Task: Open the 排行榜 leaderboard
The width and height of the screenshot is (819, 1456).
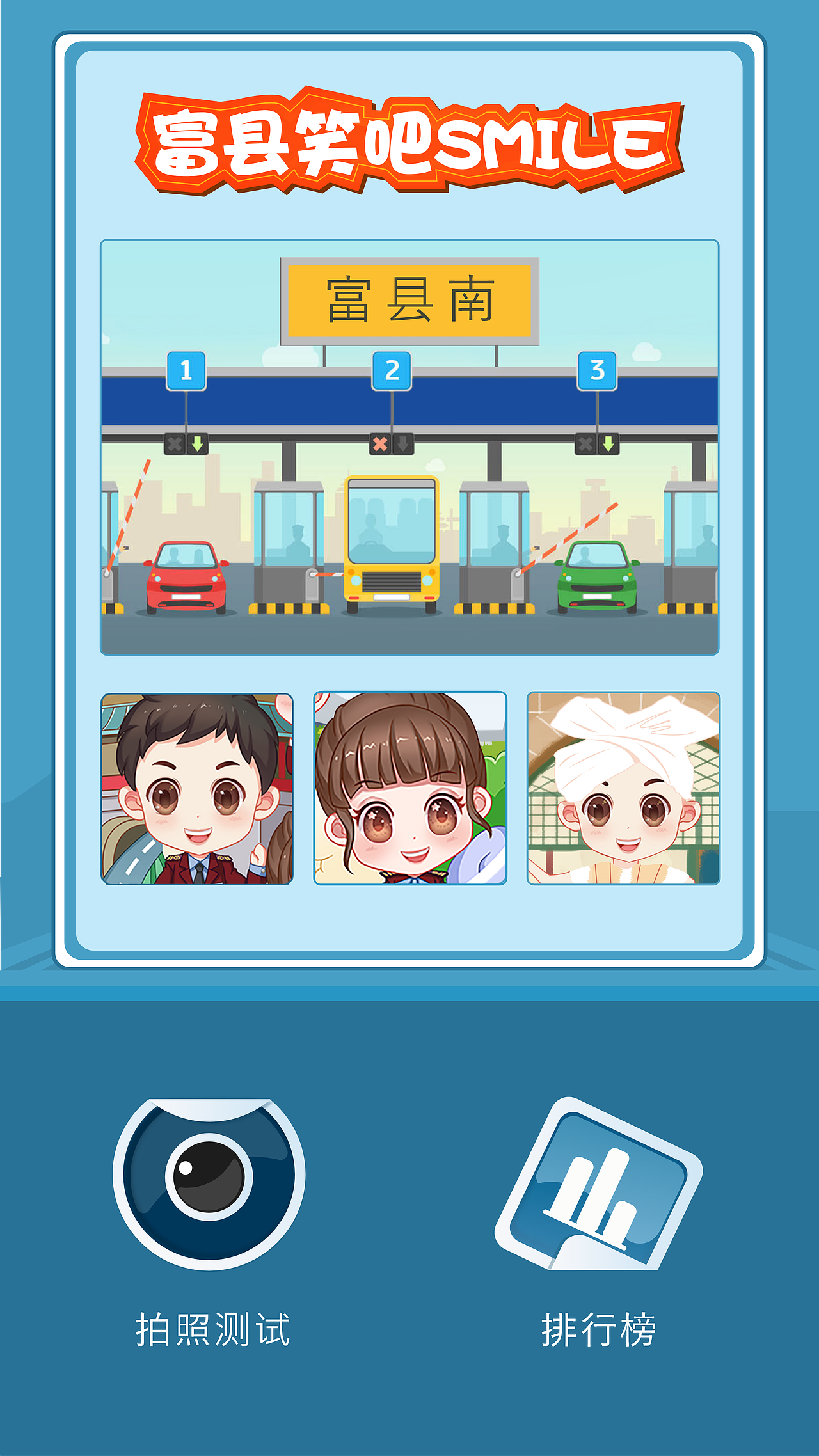Action: 598,1185
